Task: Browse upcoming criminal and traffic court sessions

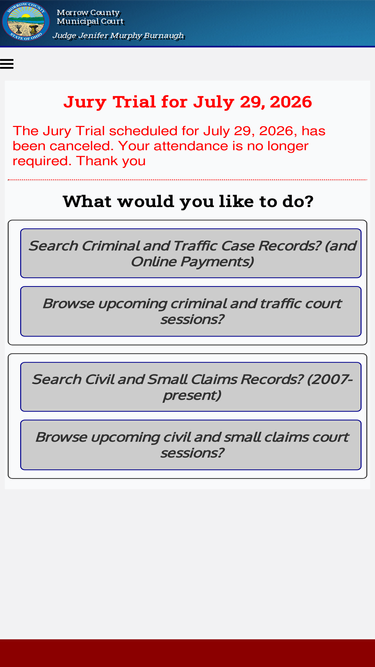Action: (x=191, y=311)
